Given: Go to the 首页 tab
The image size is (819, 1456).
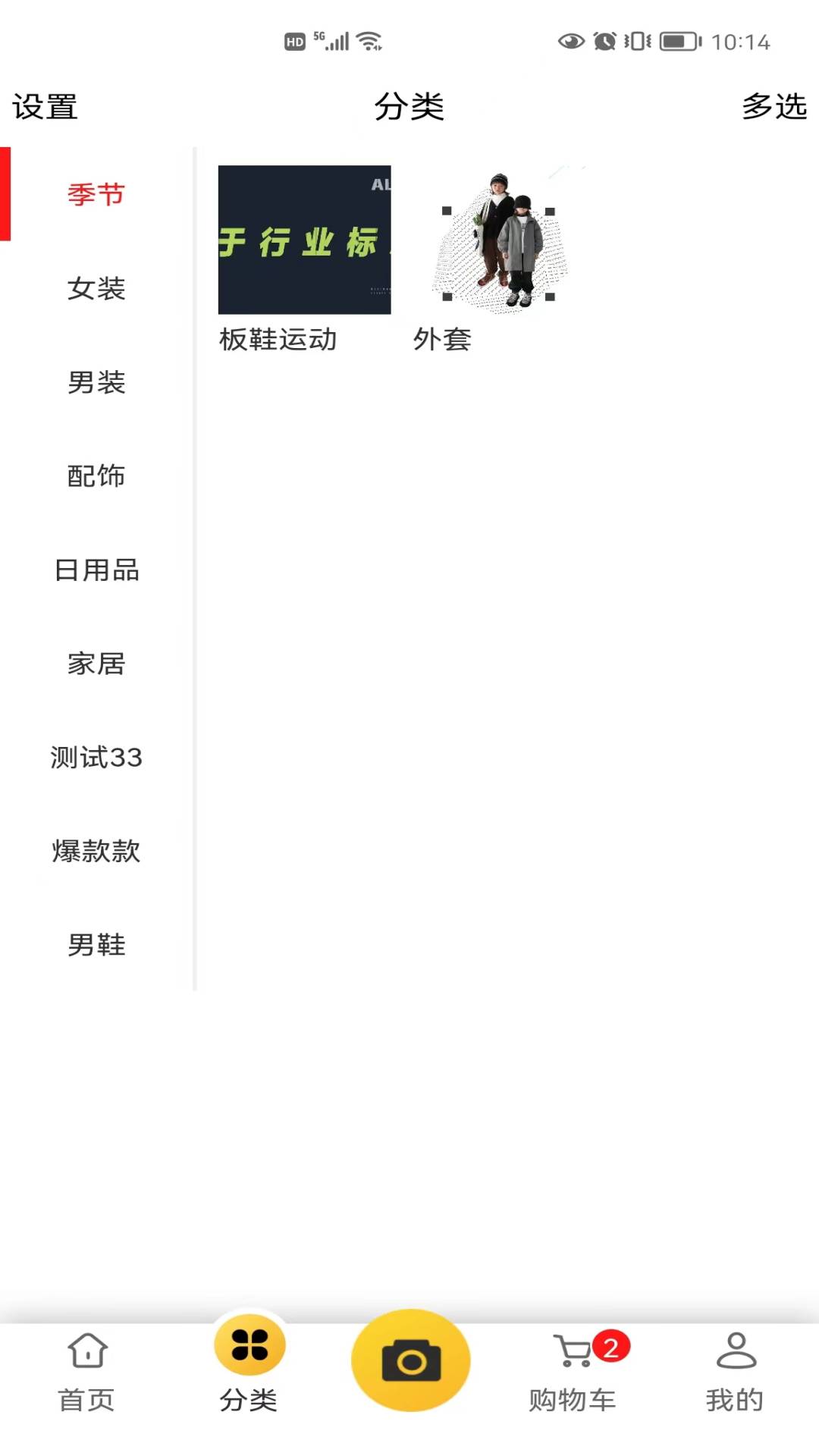Looking at the screenshot, I should (87, 1373).
